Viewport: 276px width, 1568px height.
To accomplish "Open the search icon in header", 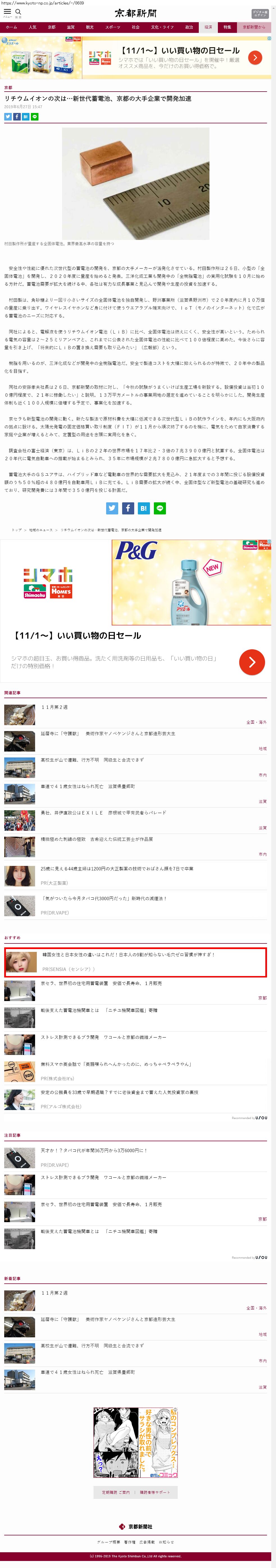I will pos(18,12).
